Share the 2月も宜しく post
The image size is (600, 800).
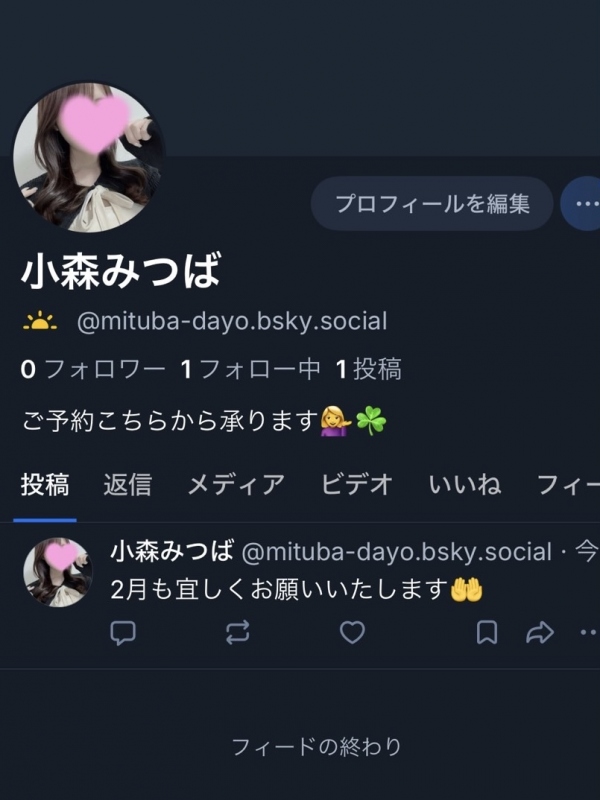540,632
